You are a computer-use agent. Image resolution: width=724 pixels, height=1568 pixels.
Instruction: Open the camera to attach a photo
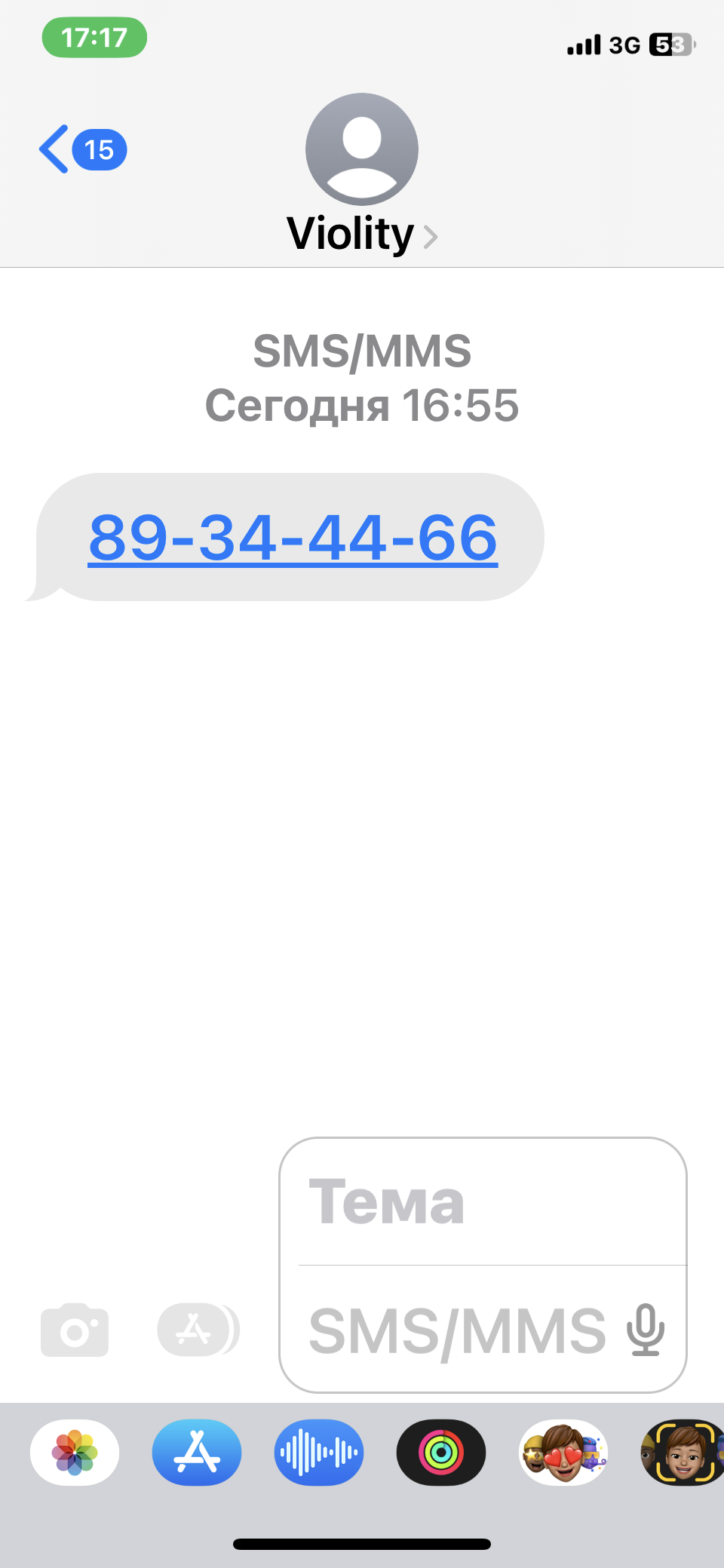click(75, 1329)
